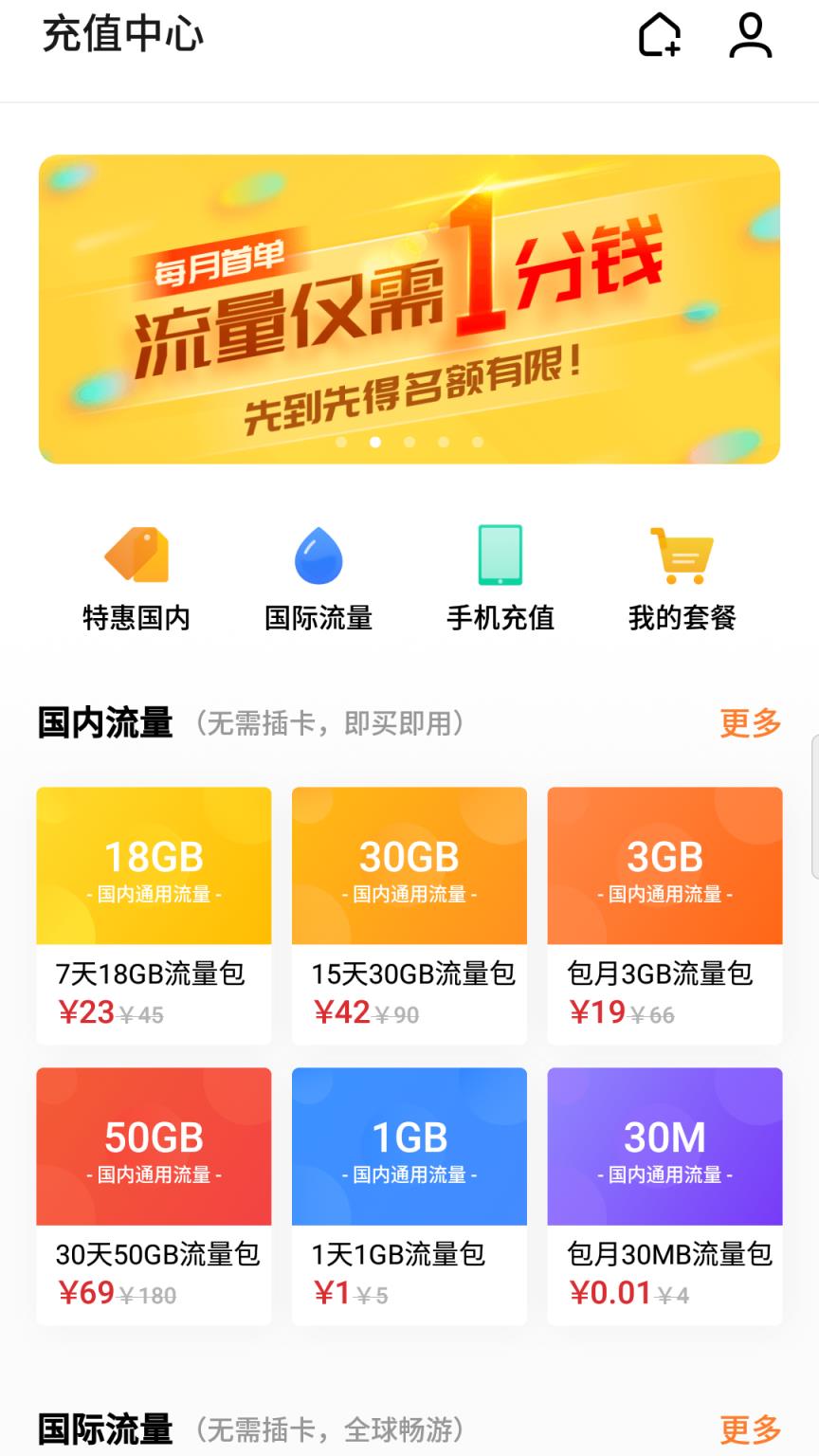This screenshot has height=1456, width=819.
Task: Tap the 1分钱 promotional banner
Action: click(409, 307)
